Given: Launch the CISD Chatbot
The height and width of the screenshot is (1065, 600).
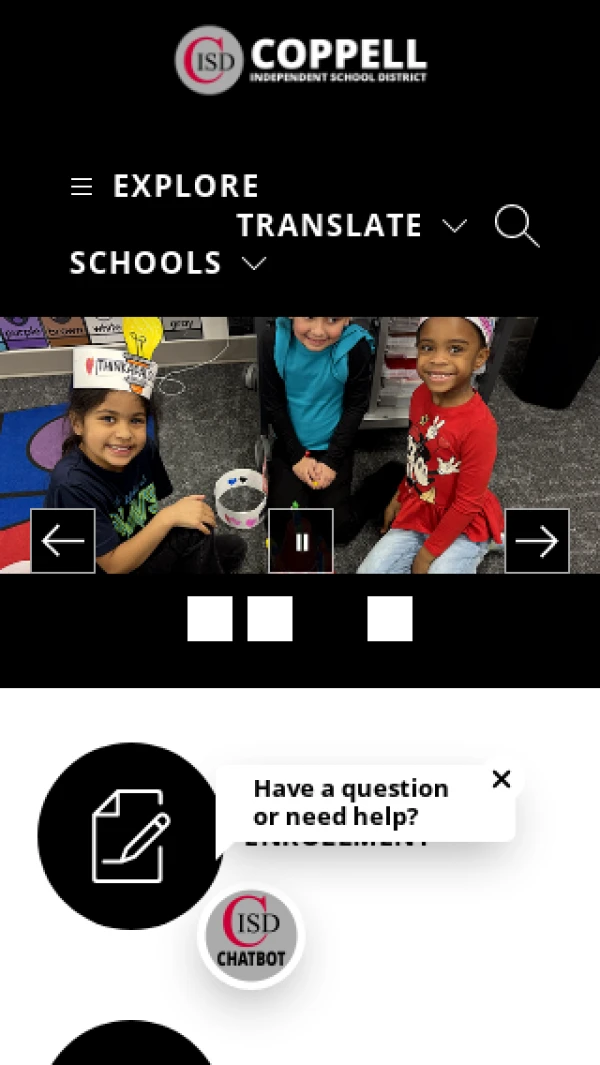Looking at the screenshot, I should 251,936.
